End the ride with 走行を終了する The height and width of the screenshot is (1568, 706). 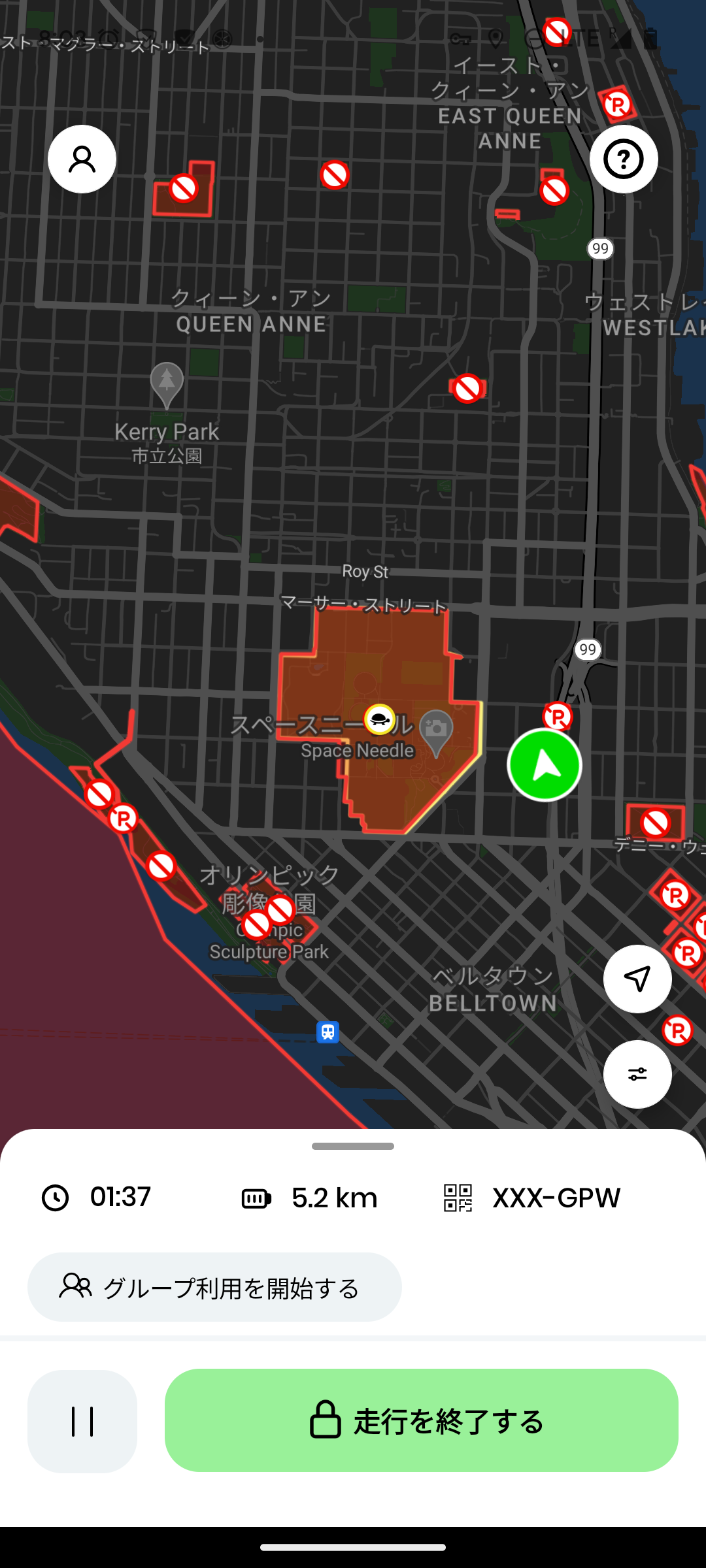(422, 1420)
